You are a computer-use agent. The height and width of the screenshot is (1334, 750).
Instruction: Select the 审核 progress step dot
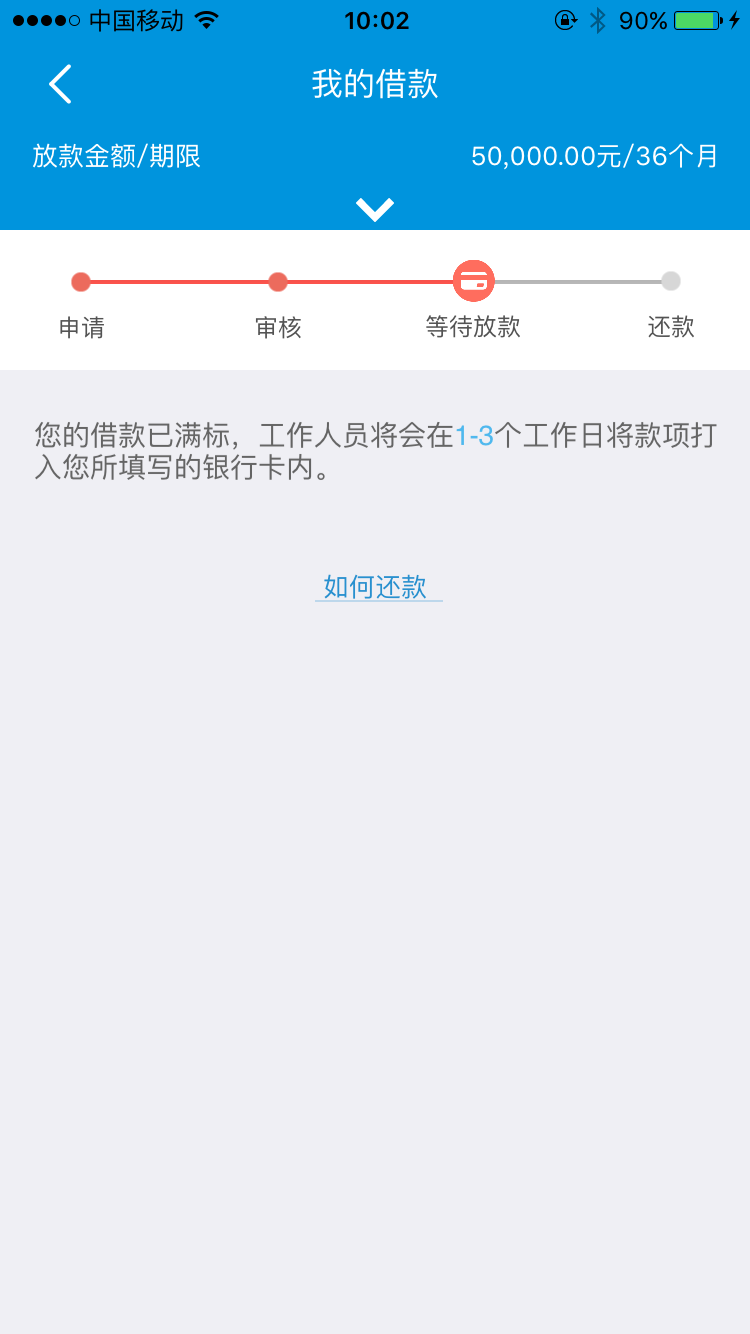[277, 281]
